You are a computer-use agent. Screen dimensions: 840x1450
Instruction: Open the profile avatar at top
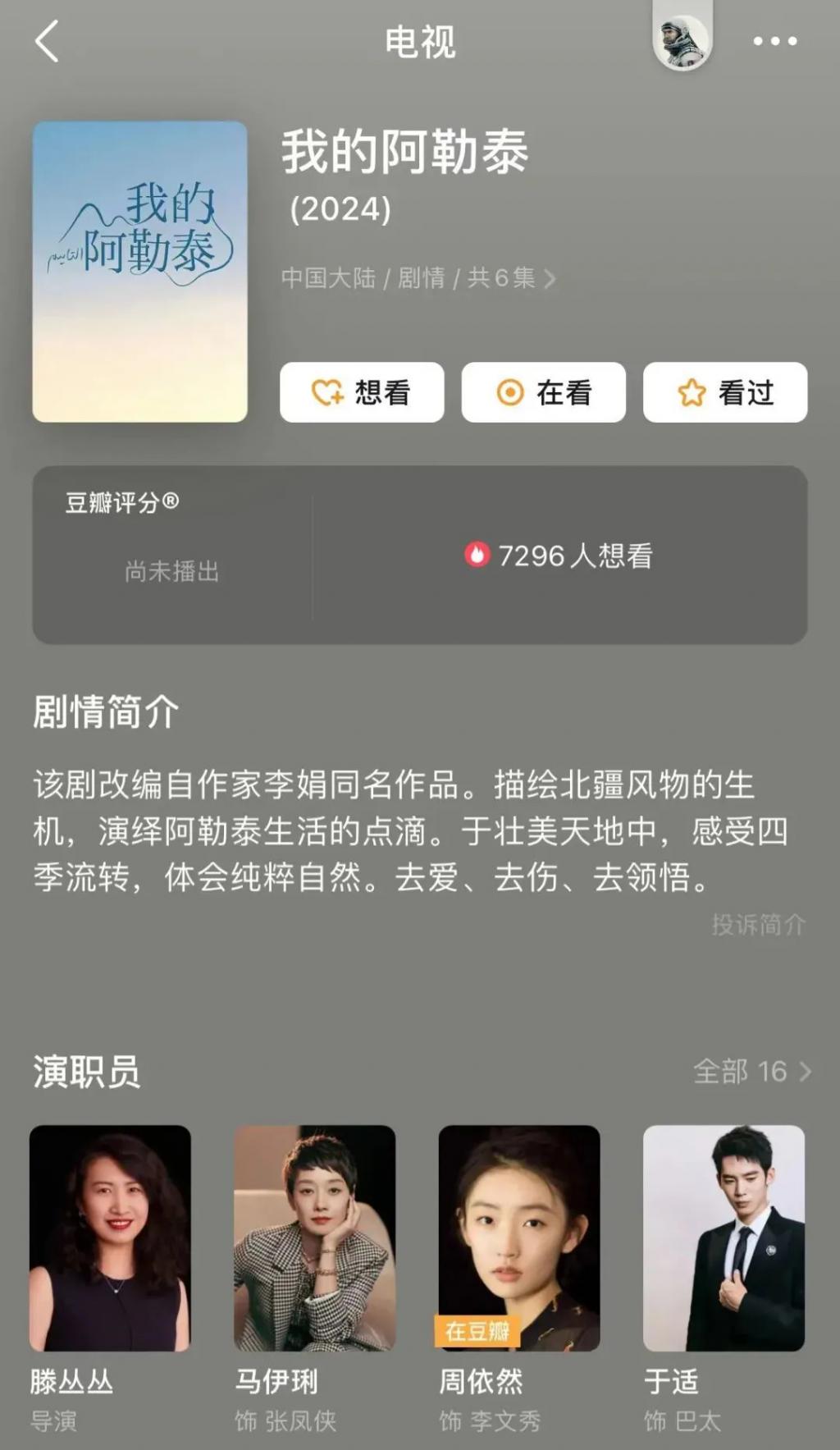(x=682, y=41)
